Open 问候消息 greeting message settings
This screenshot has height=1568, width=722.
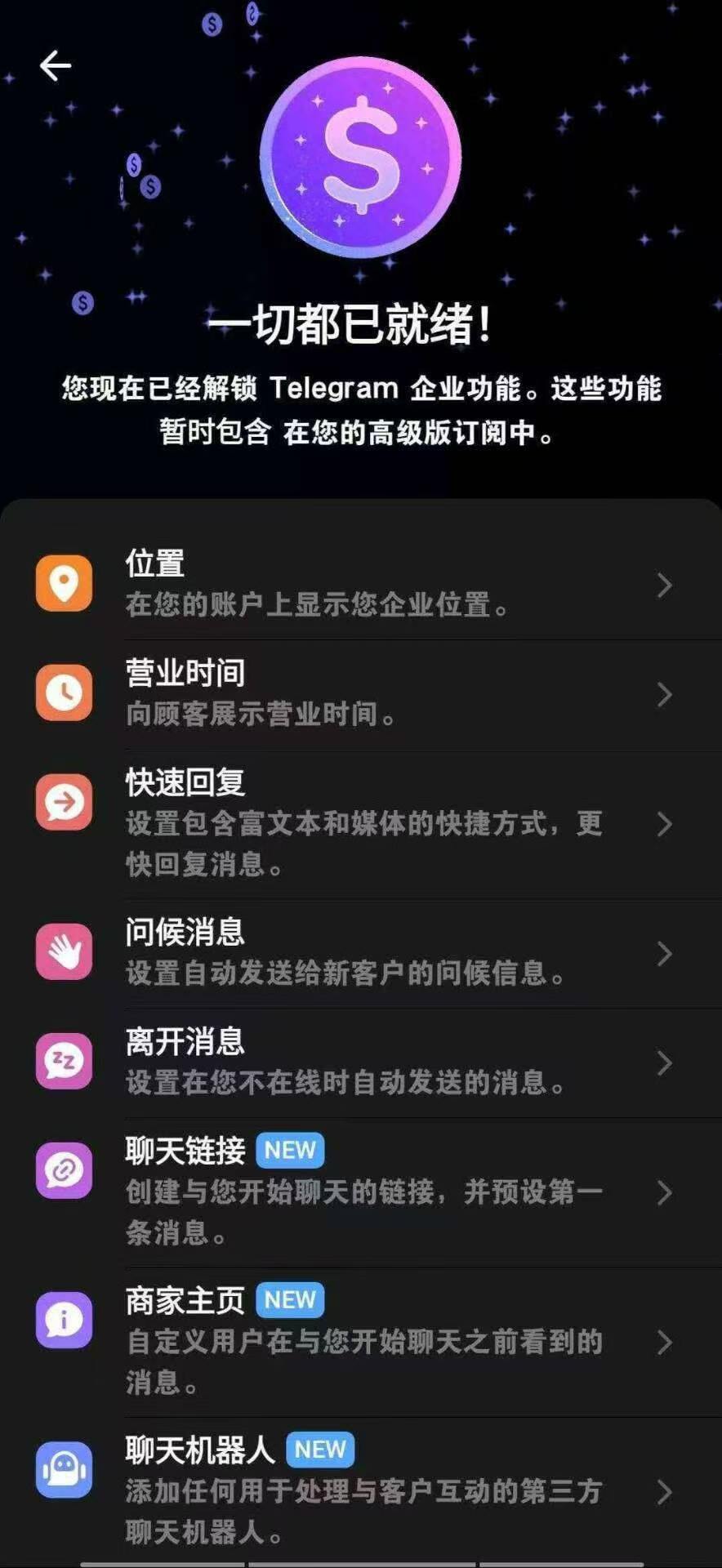coord(361,954)
